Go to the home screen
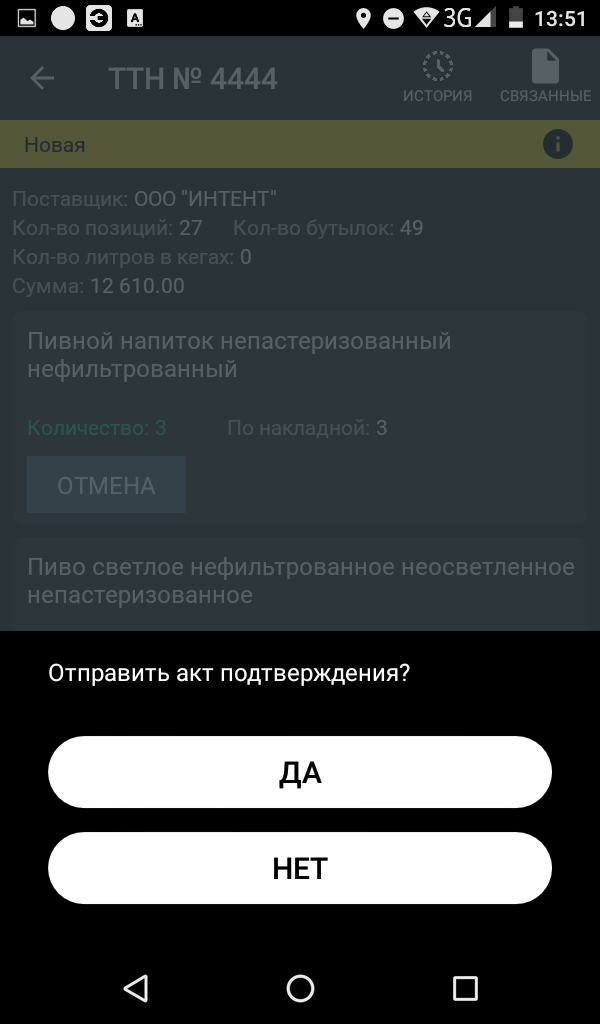The image size is (600, 1024). 300,988
